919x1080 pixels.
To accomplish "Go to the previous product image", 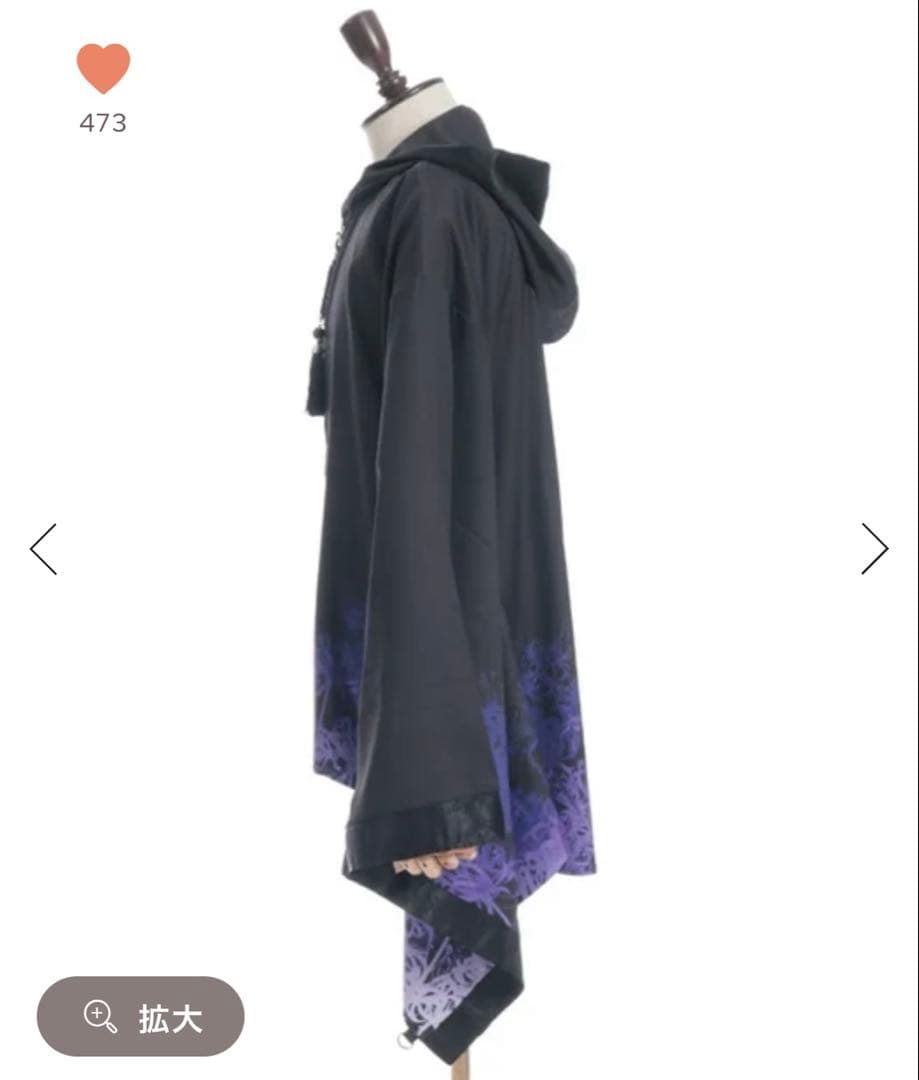I will click(44, 549).
